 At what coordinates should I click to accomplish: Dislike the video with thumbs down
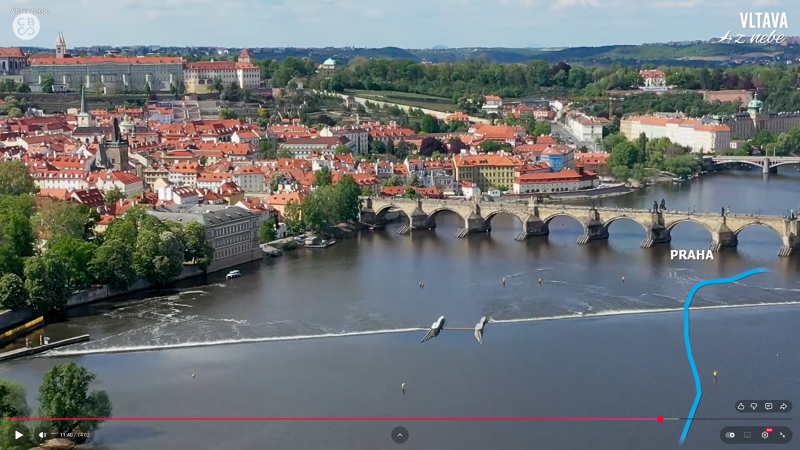[x=755, y=406]
